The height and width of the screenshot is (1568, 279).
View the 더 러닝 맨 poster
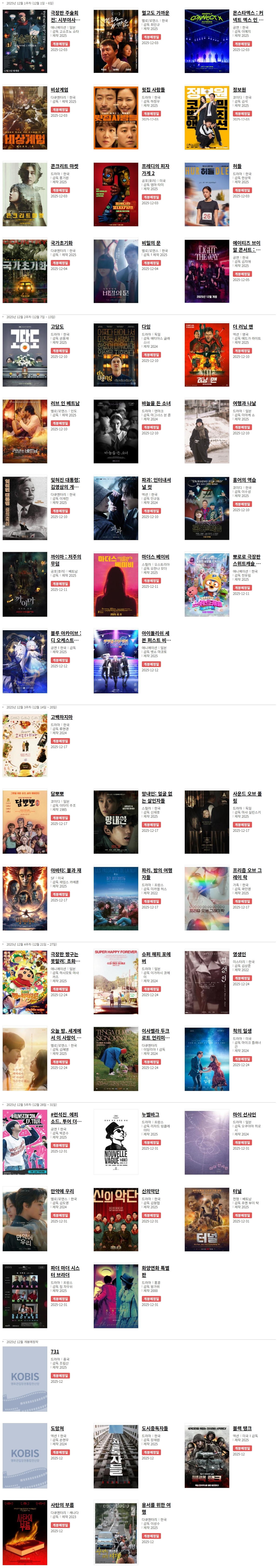207,355
